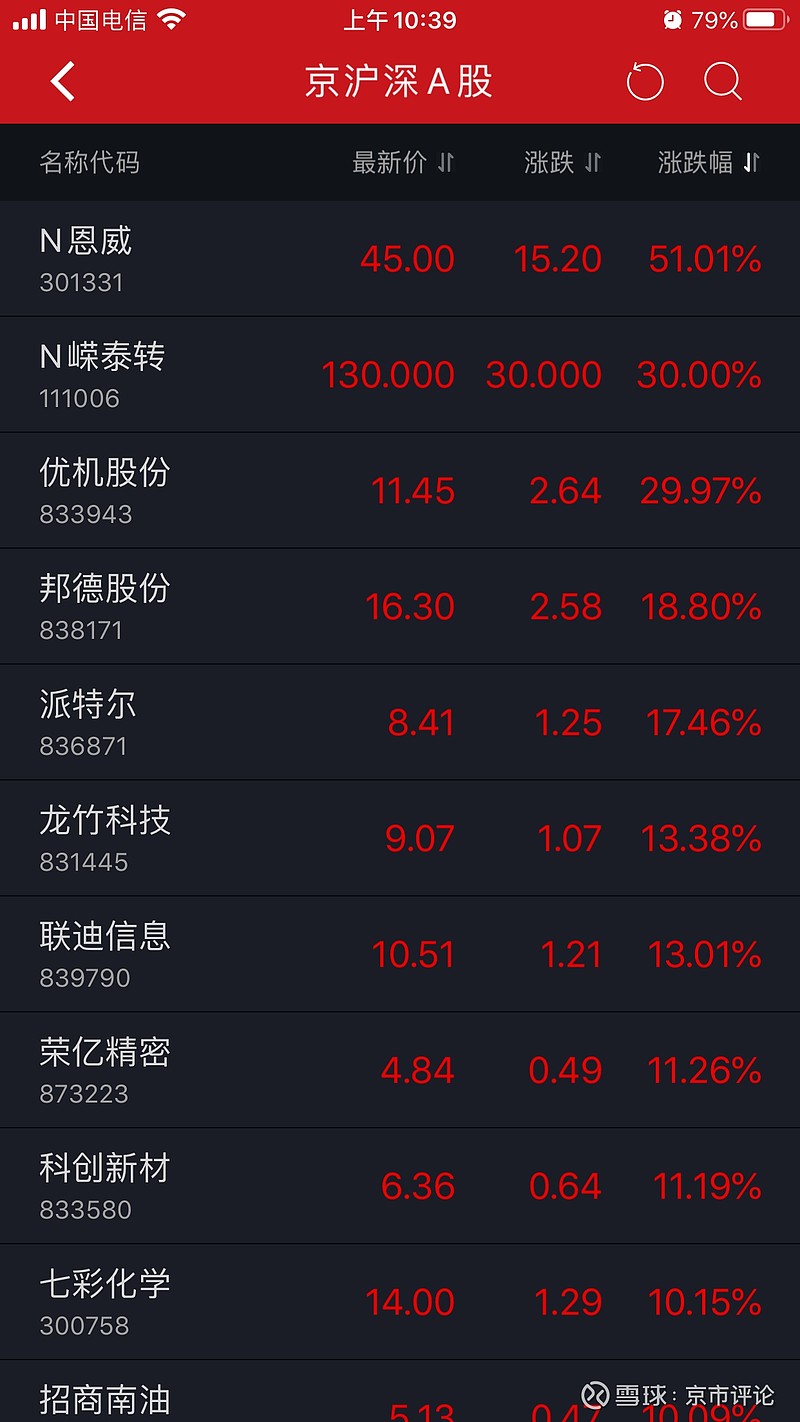Select 科创新材 row
Screen dimensions: 800x1422
[x=400, y=1187]
